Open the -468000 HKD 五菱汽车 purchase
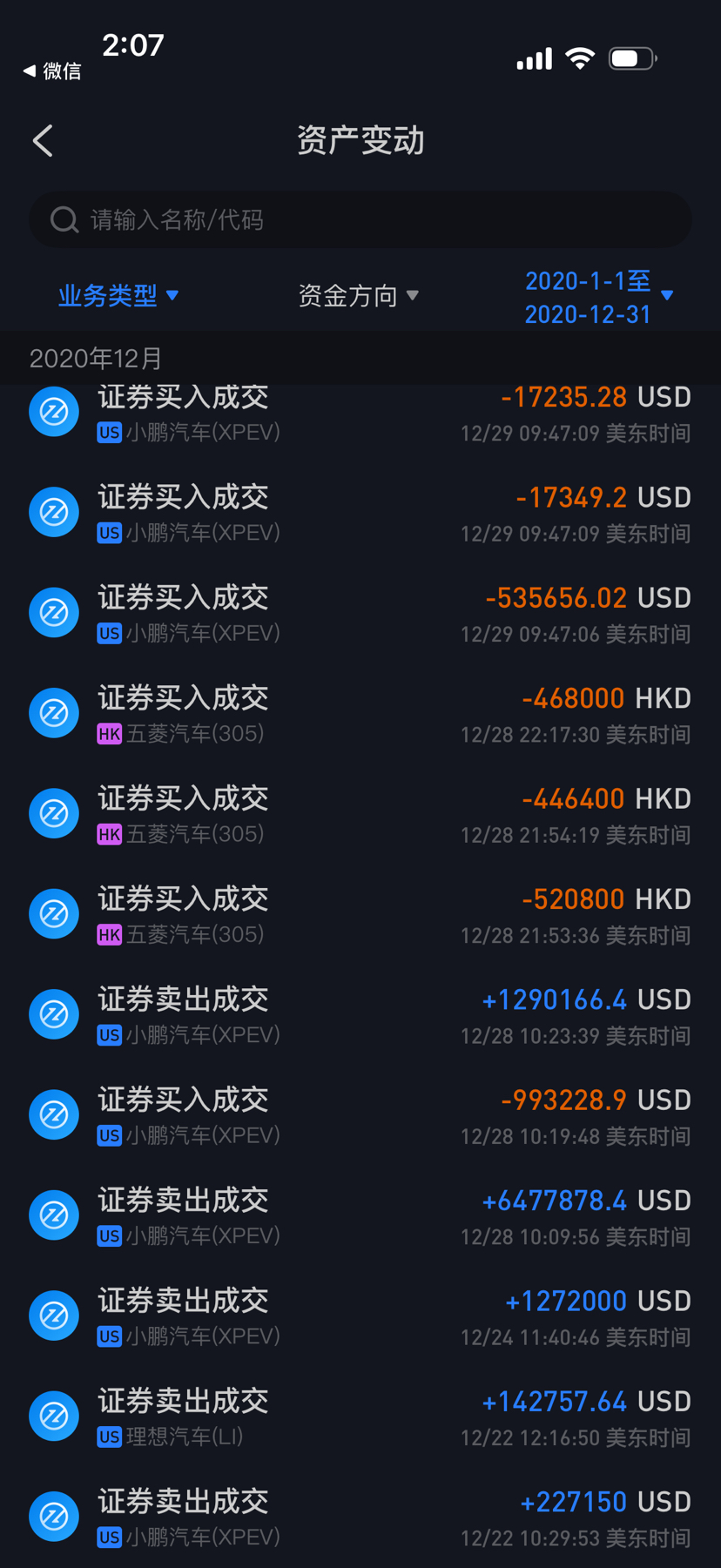Screen dimensions: 721x1568 pyautogui.click(x=360, y=714)
